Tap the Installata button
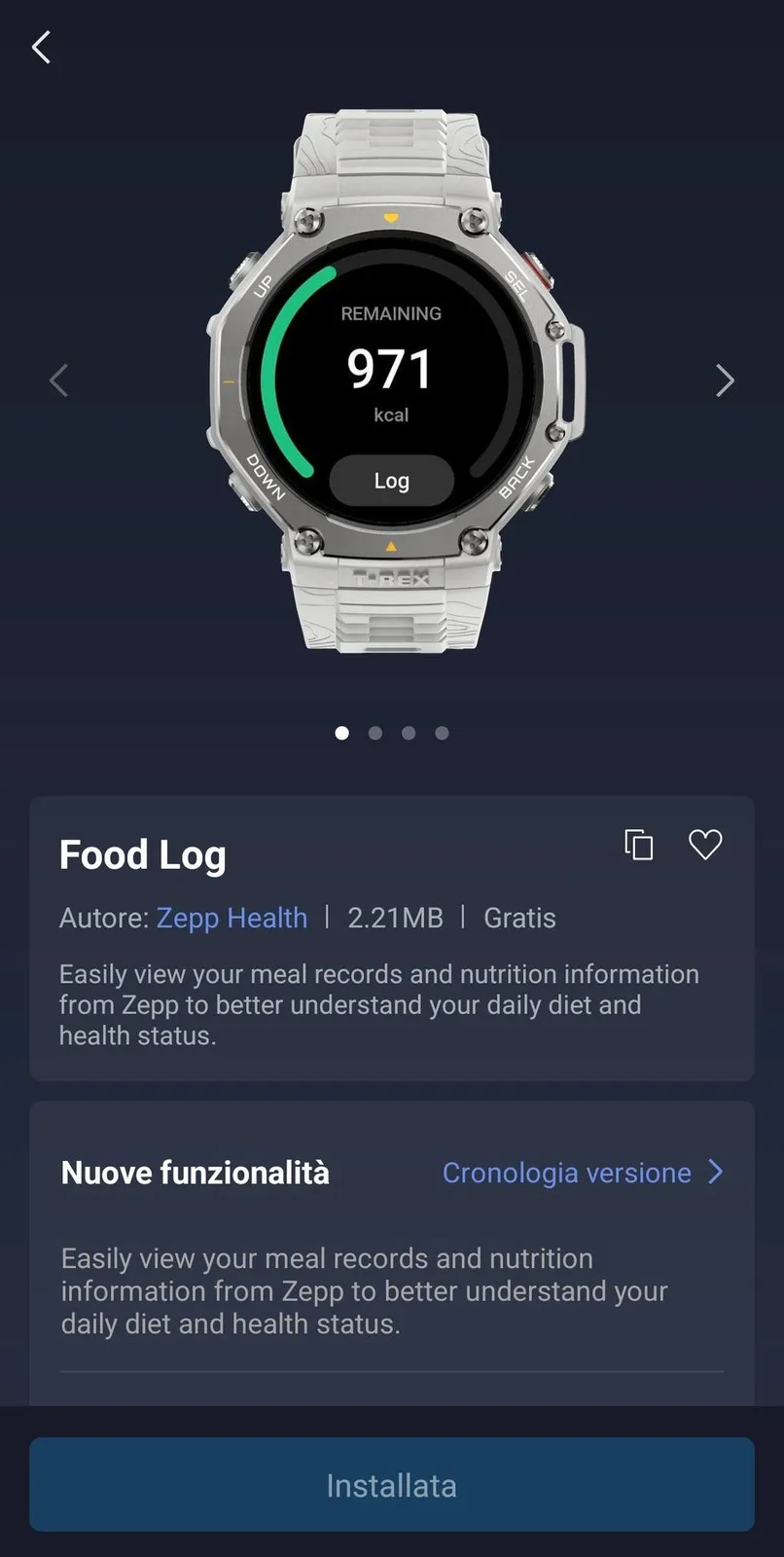 click(x=392, y=1485)
